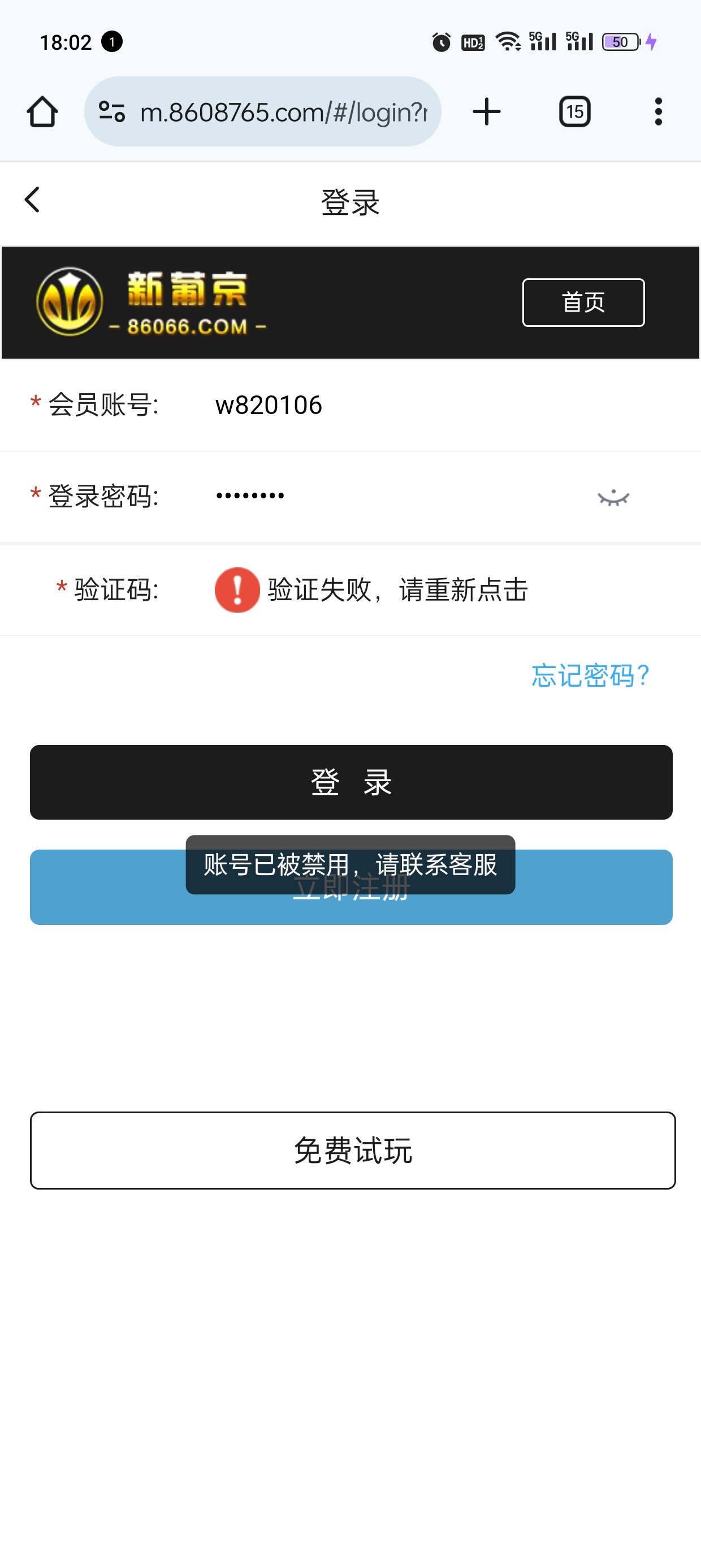Open the browser overflow menu
This screenshot has height=1568, width=701.
[x=658, y=112]
